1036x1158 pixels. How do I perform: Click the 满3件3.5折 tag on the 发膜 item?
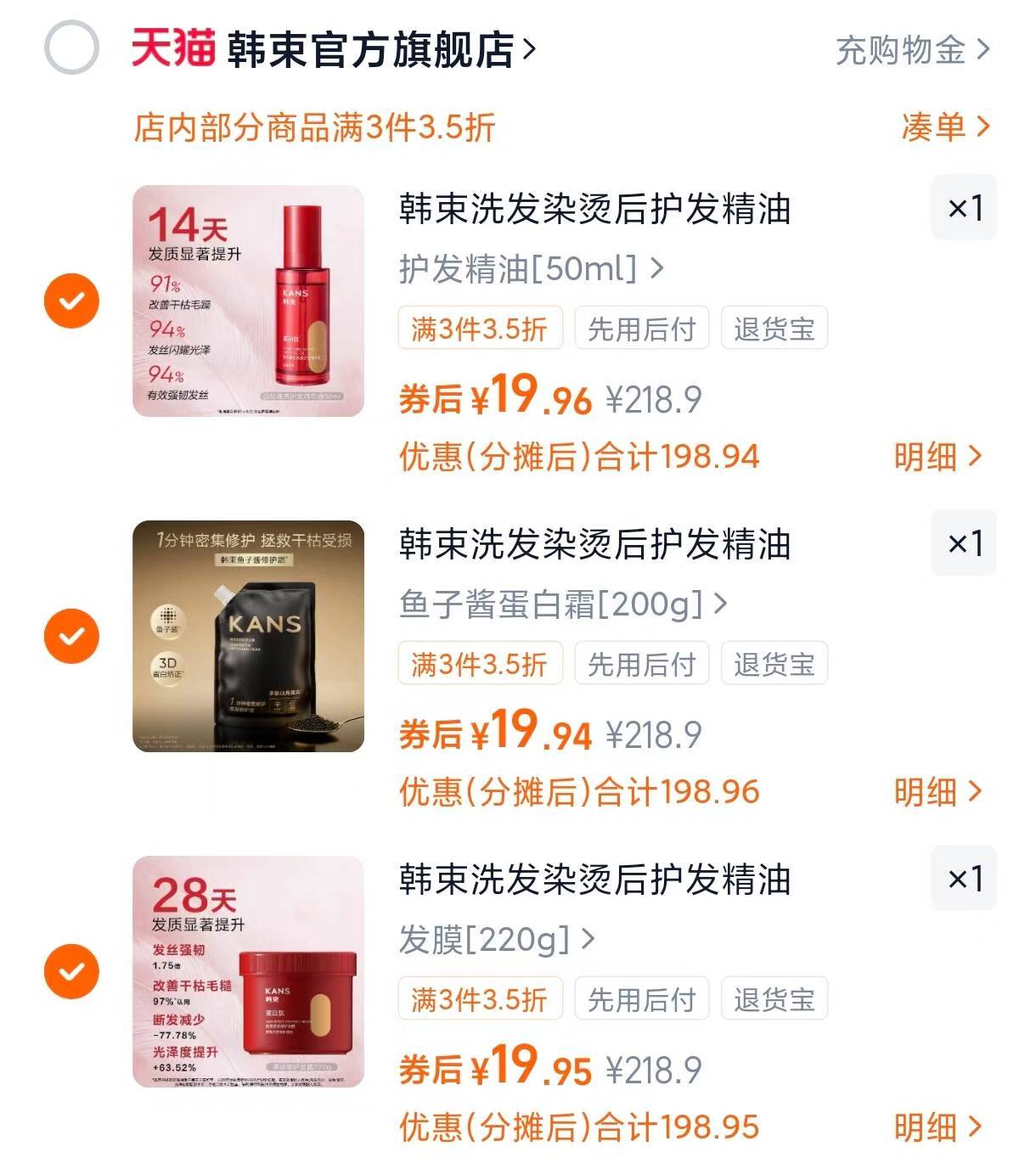pos(480,998)
